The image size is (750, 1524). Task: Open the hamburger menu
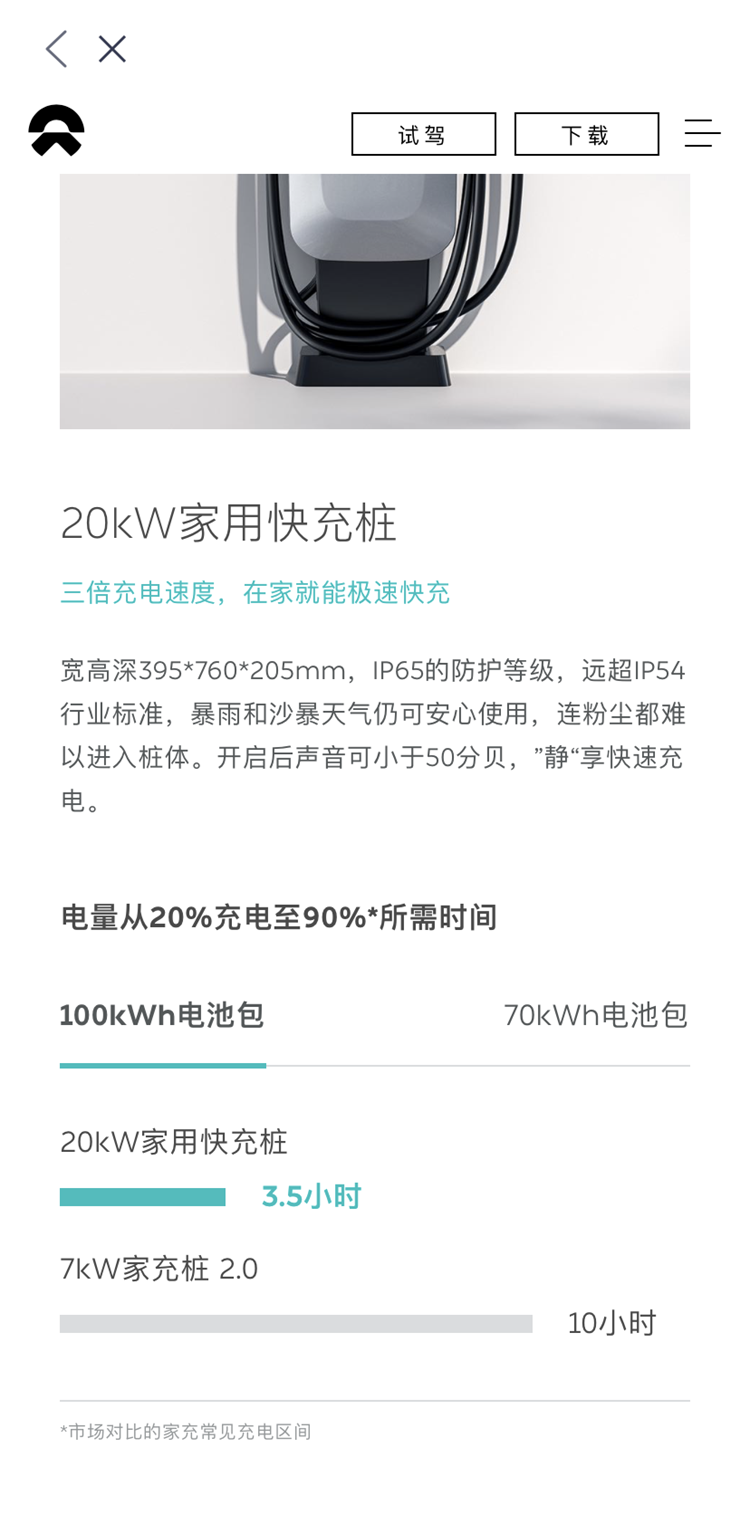[x=702, y=133]
